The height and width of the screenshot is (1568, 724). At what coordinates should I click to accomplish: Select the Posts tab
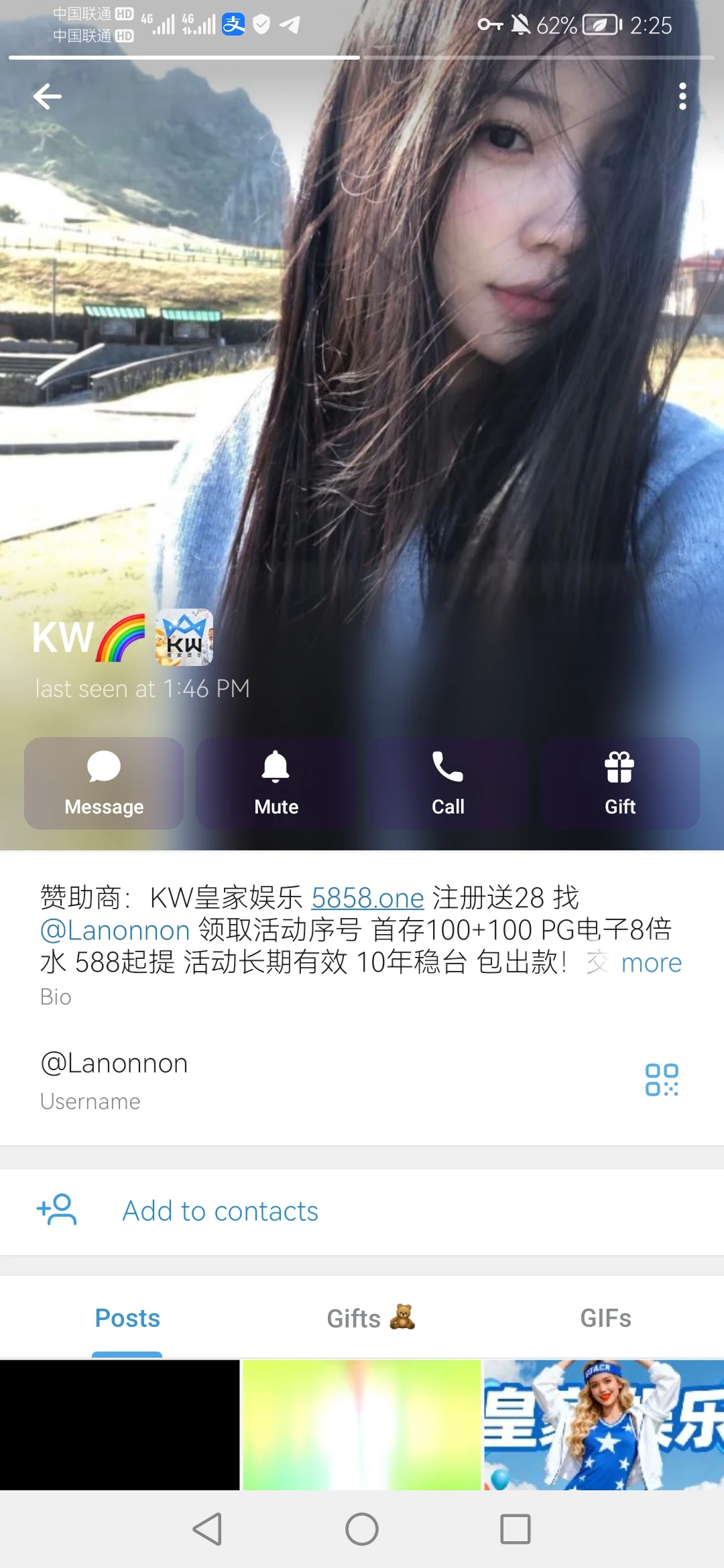tap(127, 1318)
